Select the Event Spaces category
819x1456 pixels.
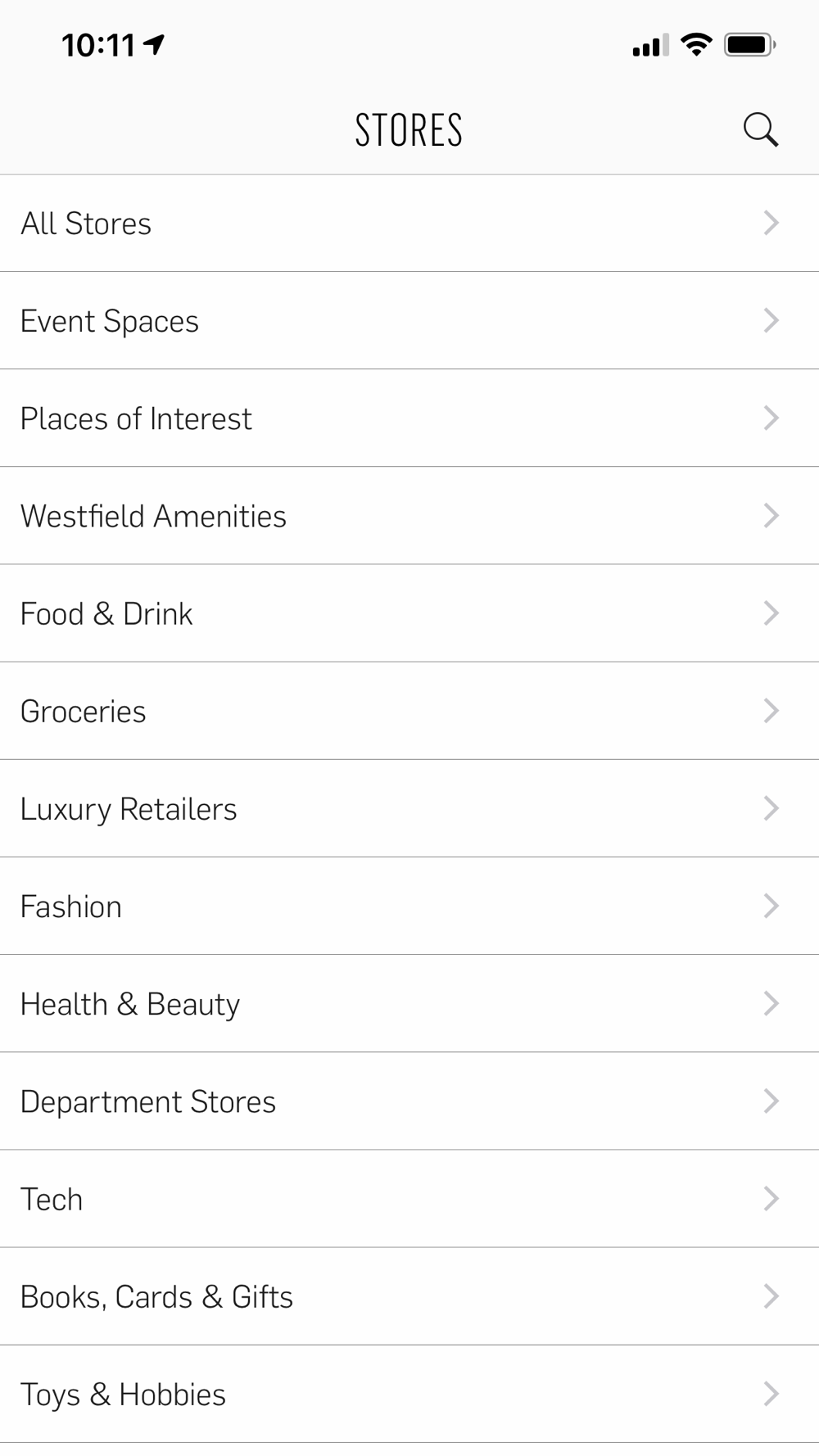tap(409, 320)
